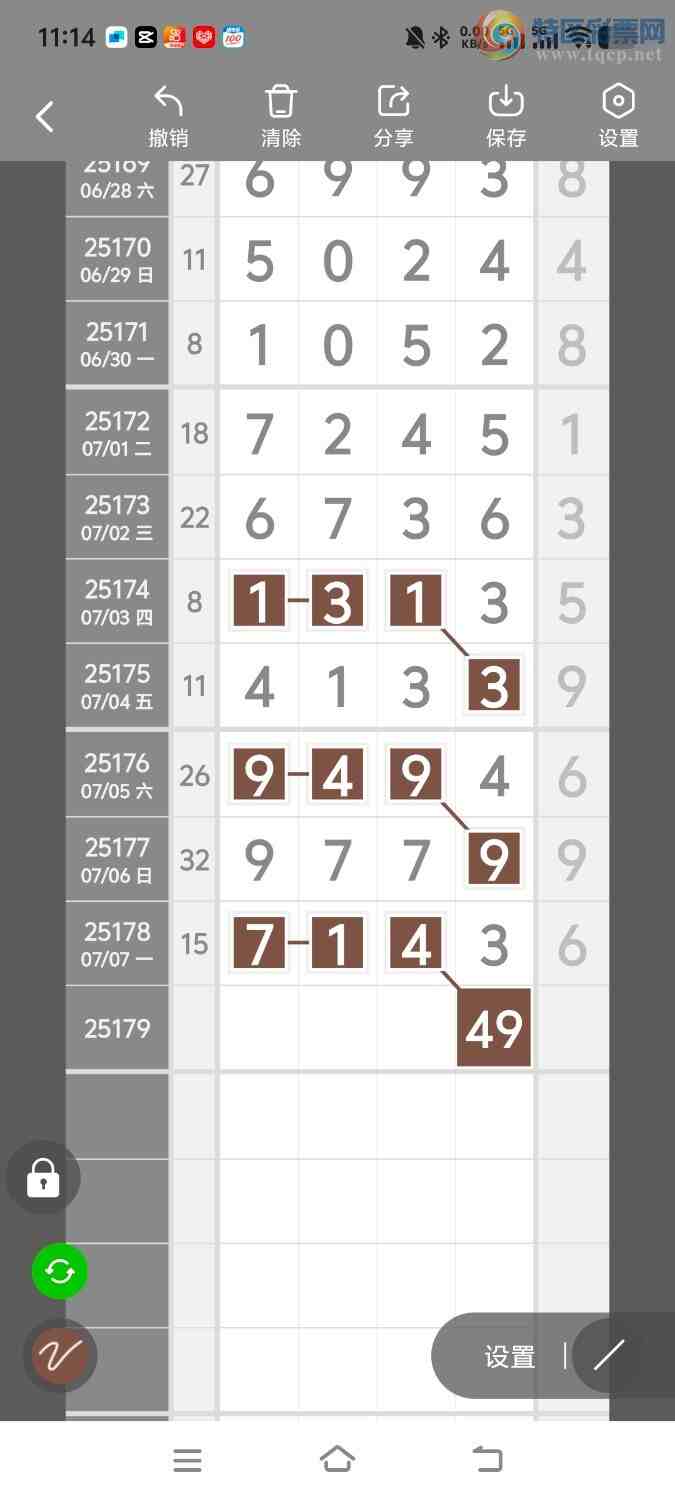This screenshot has width=675, height=1500.
Task: Go back using the top-left arrow
Action: click(45, 117)
